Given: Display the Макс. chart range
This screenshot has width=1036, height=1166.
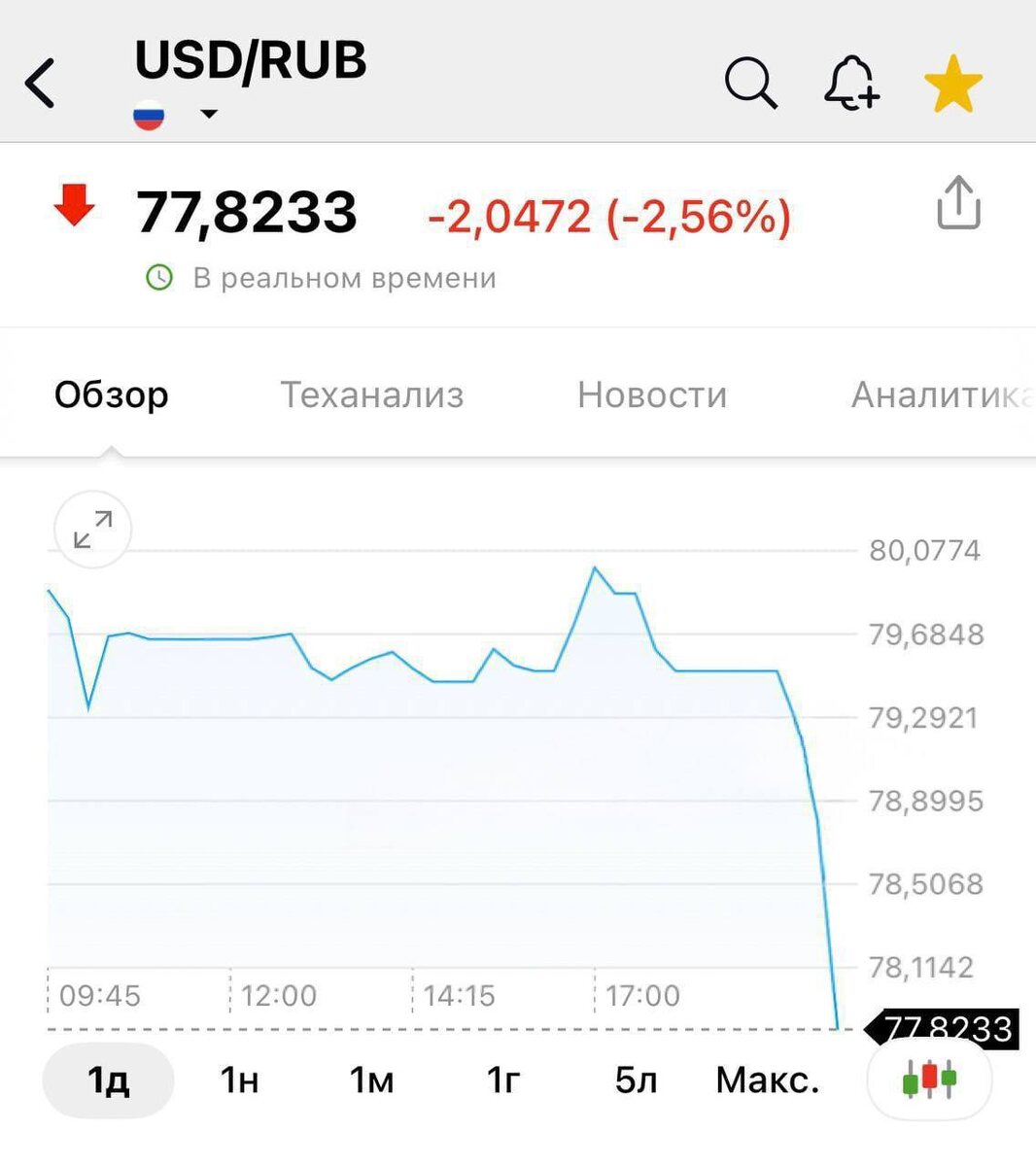Looking at the screenshot, I should coord(768,1080).
